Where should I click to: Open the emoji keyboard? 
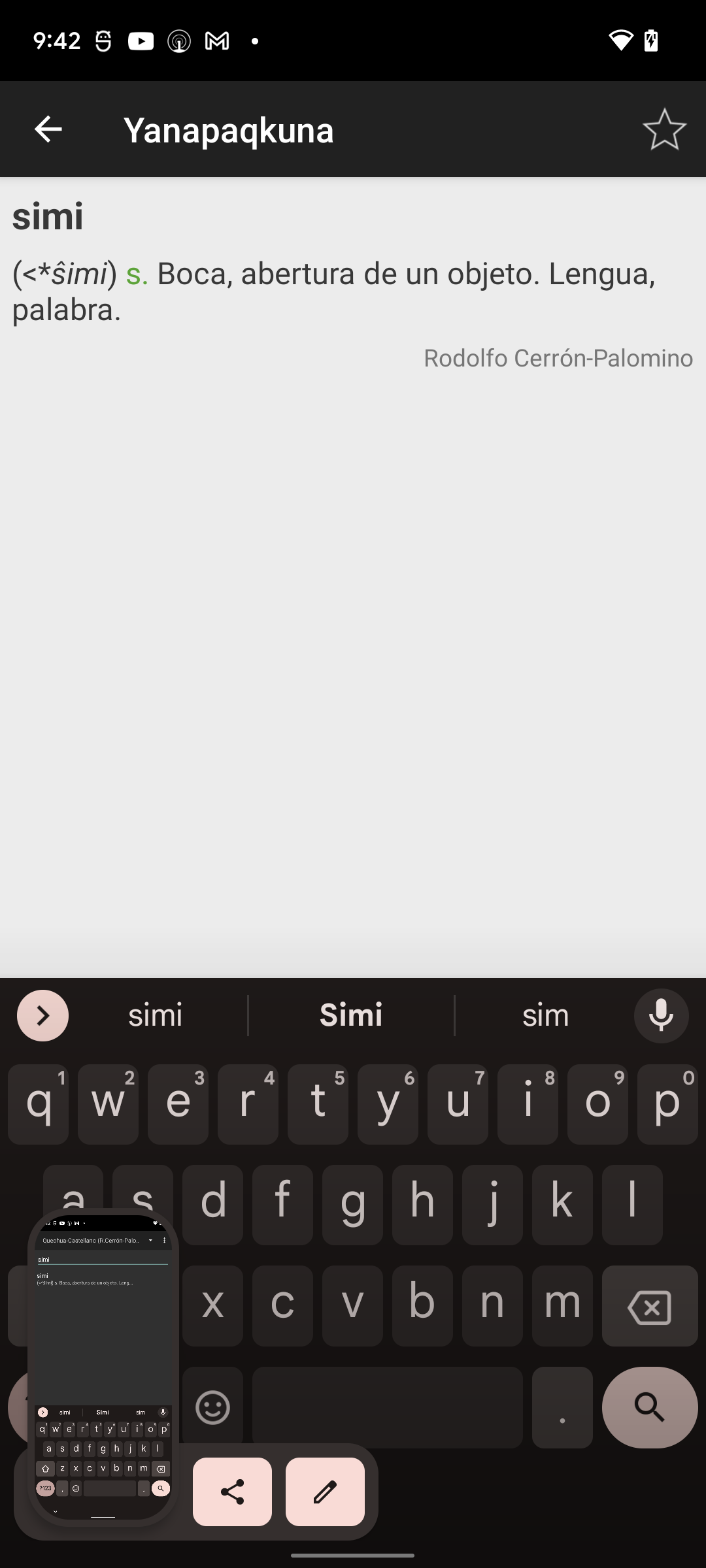pos(213,1407)
